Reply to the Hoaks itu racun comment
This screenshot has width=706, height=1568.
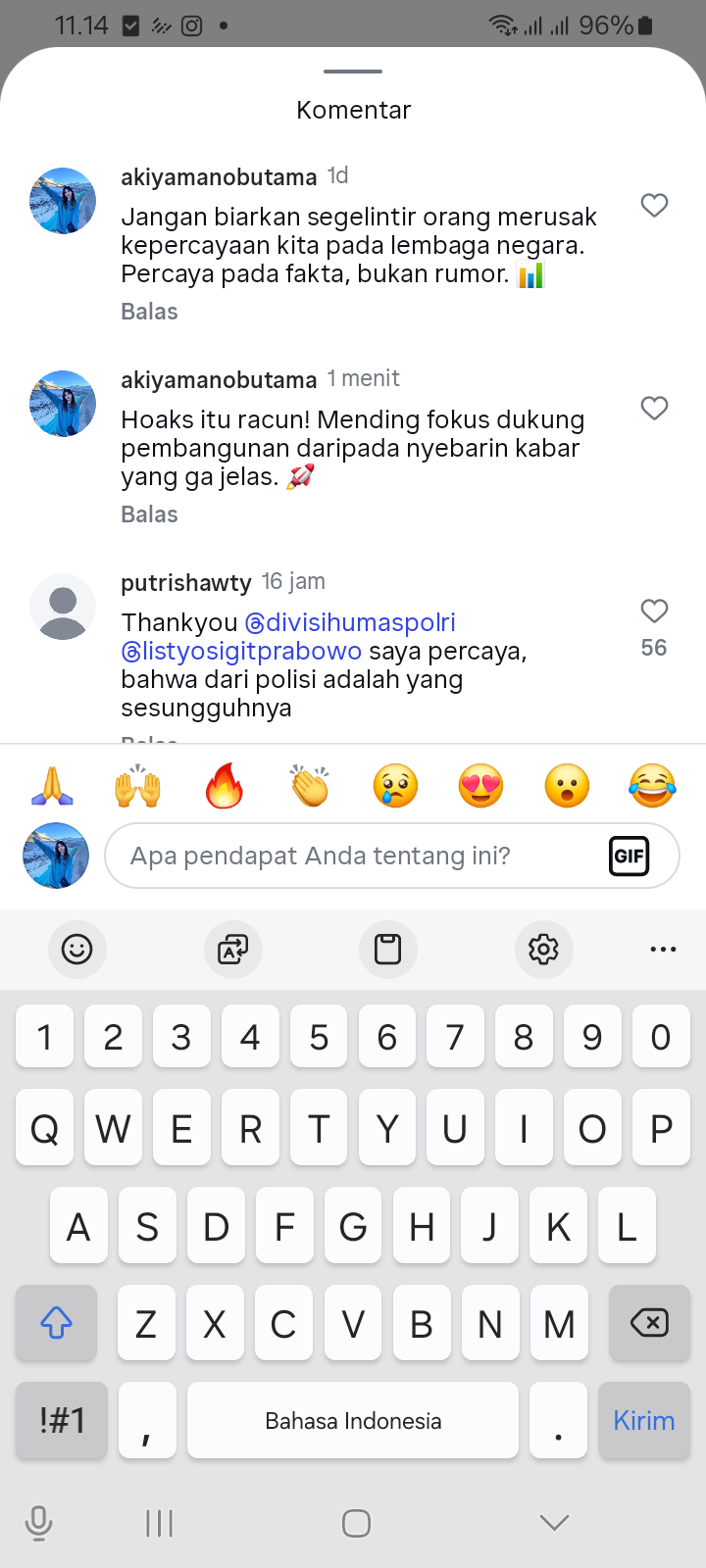click(149, 514)
